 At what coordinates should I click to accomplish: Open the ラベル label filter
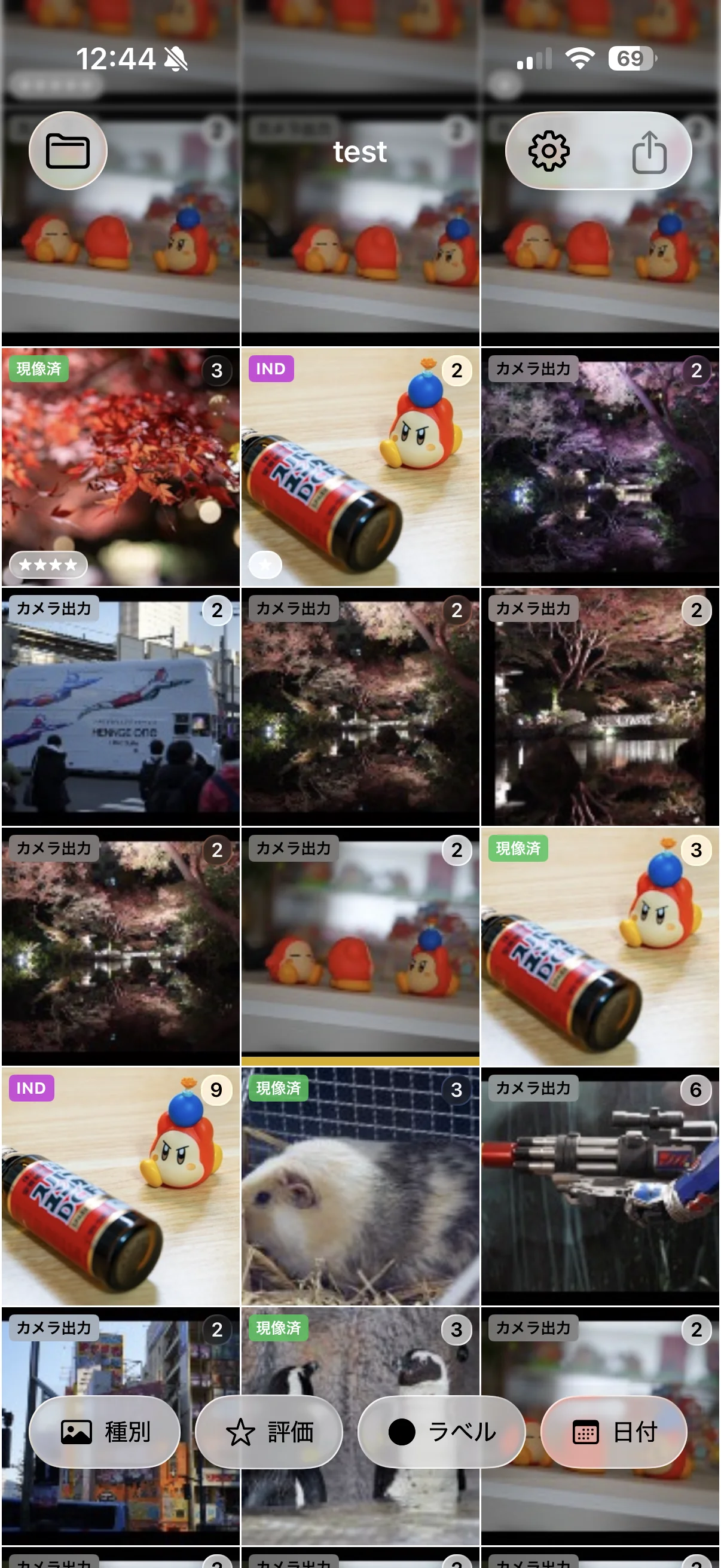[442, 1432]
